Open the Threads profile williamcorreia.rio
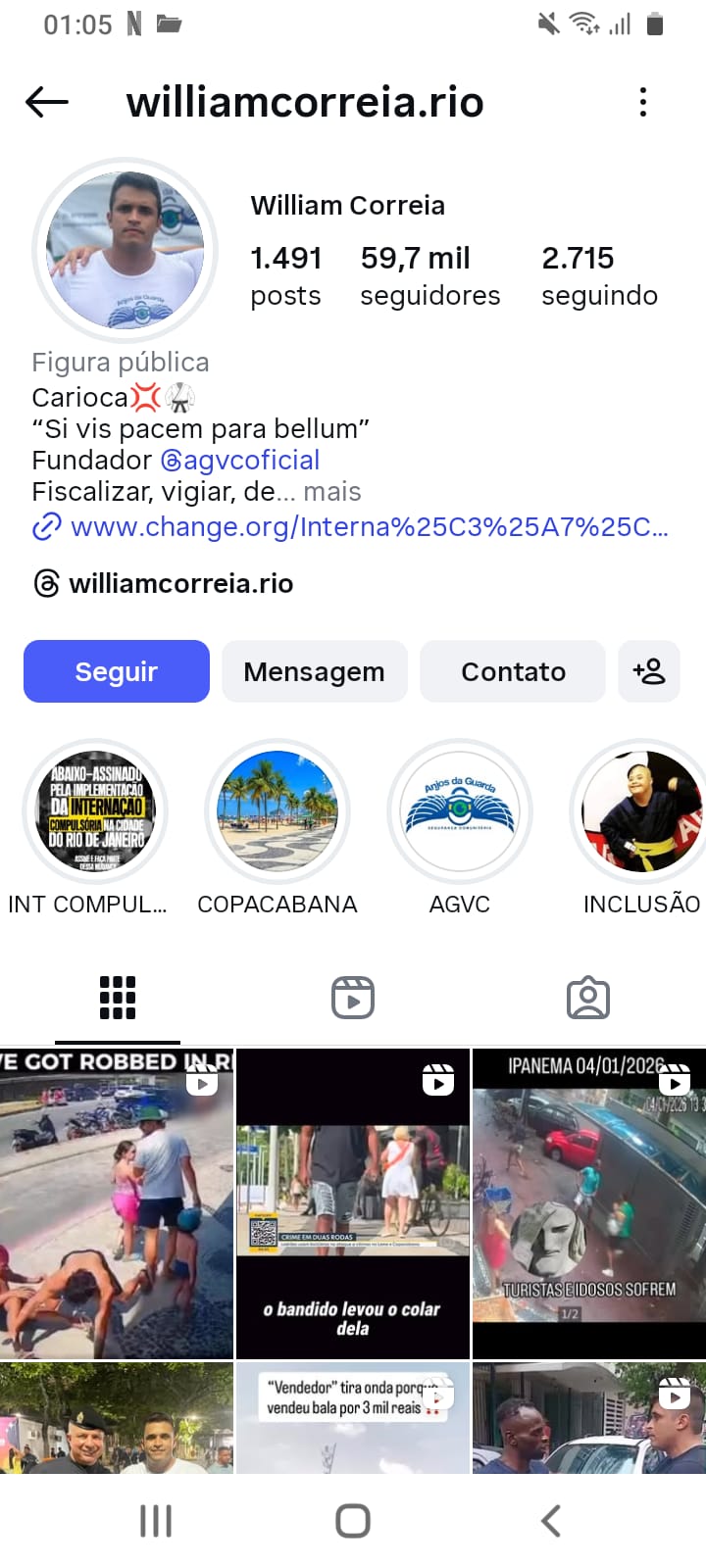 tap(180, 583)
